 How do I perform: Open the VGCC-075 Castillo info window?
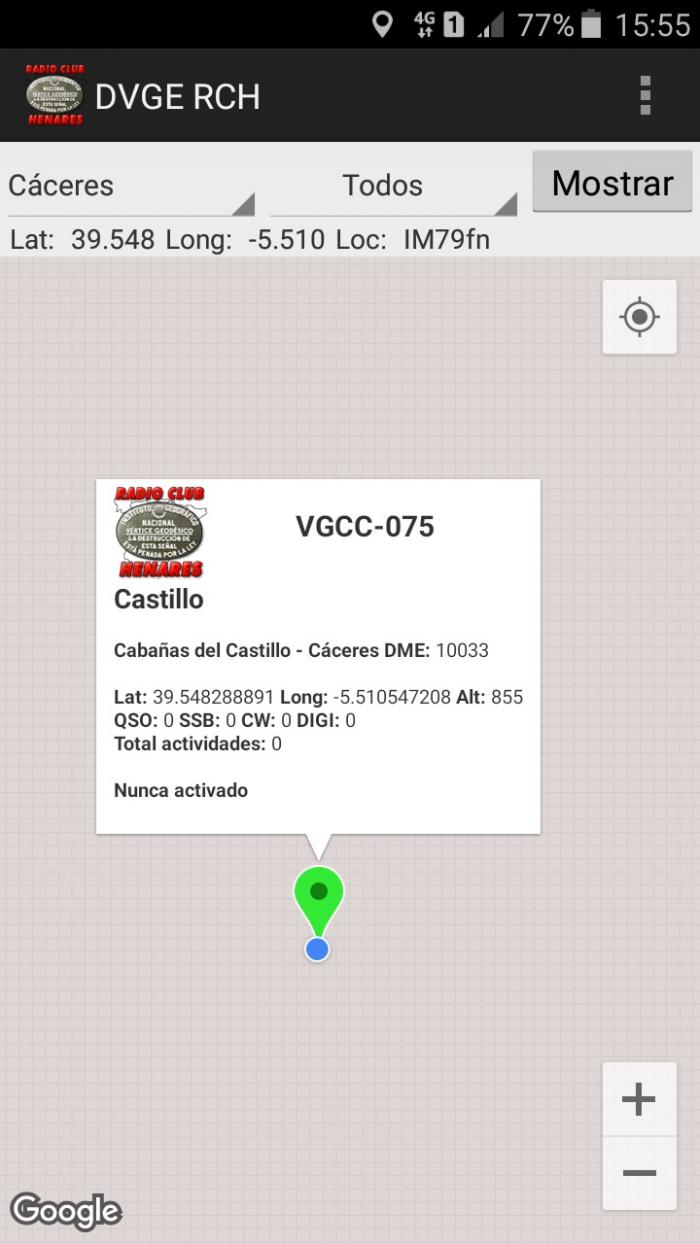pos(318,656)
